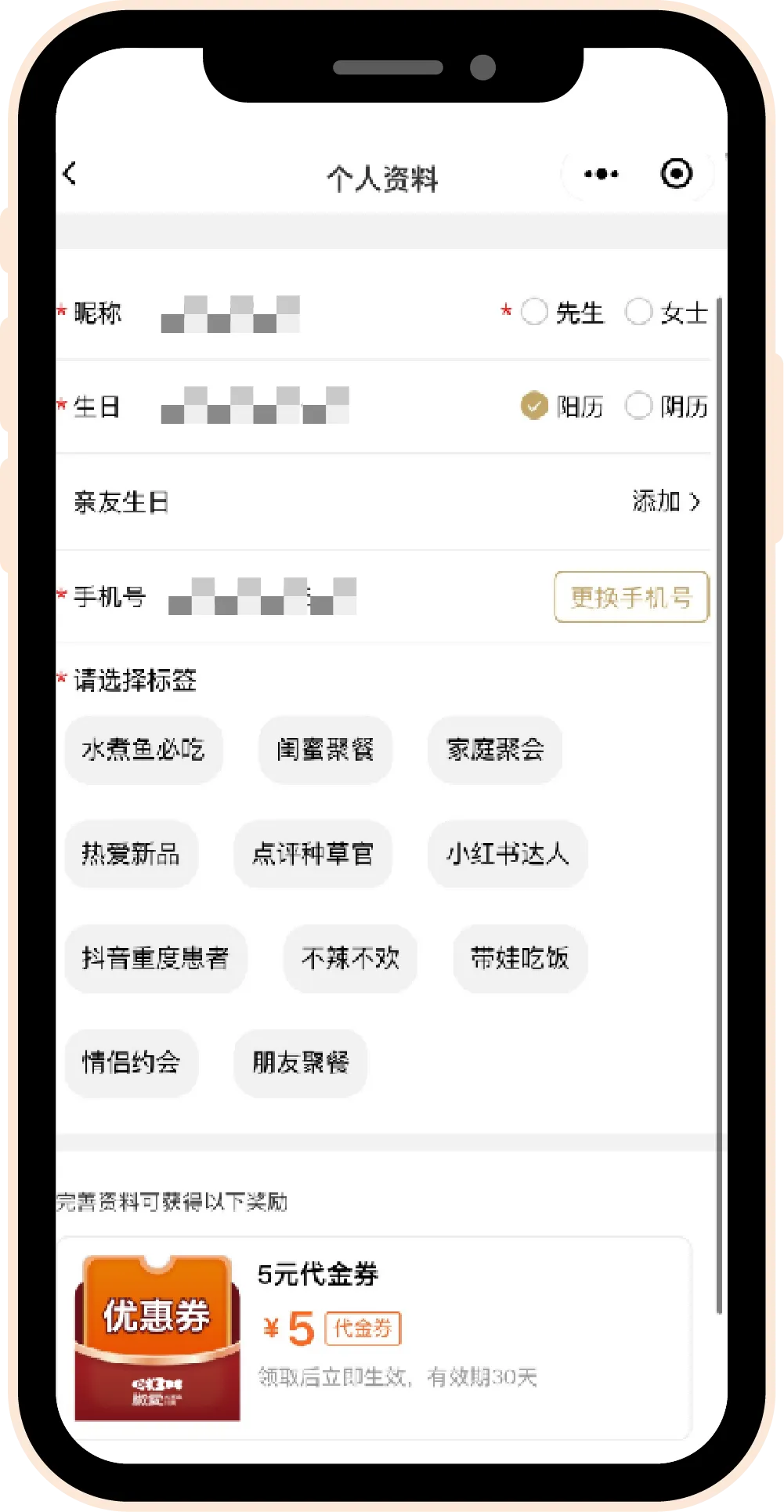The height and width of the screenshot is (1512, 784).
Task: Choose the 抖音重度患者 tag
Action: coord(156,958)
